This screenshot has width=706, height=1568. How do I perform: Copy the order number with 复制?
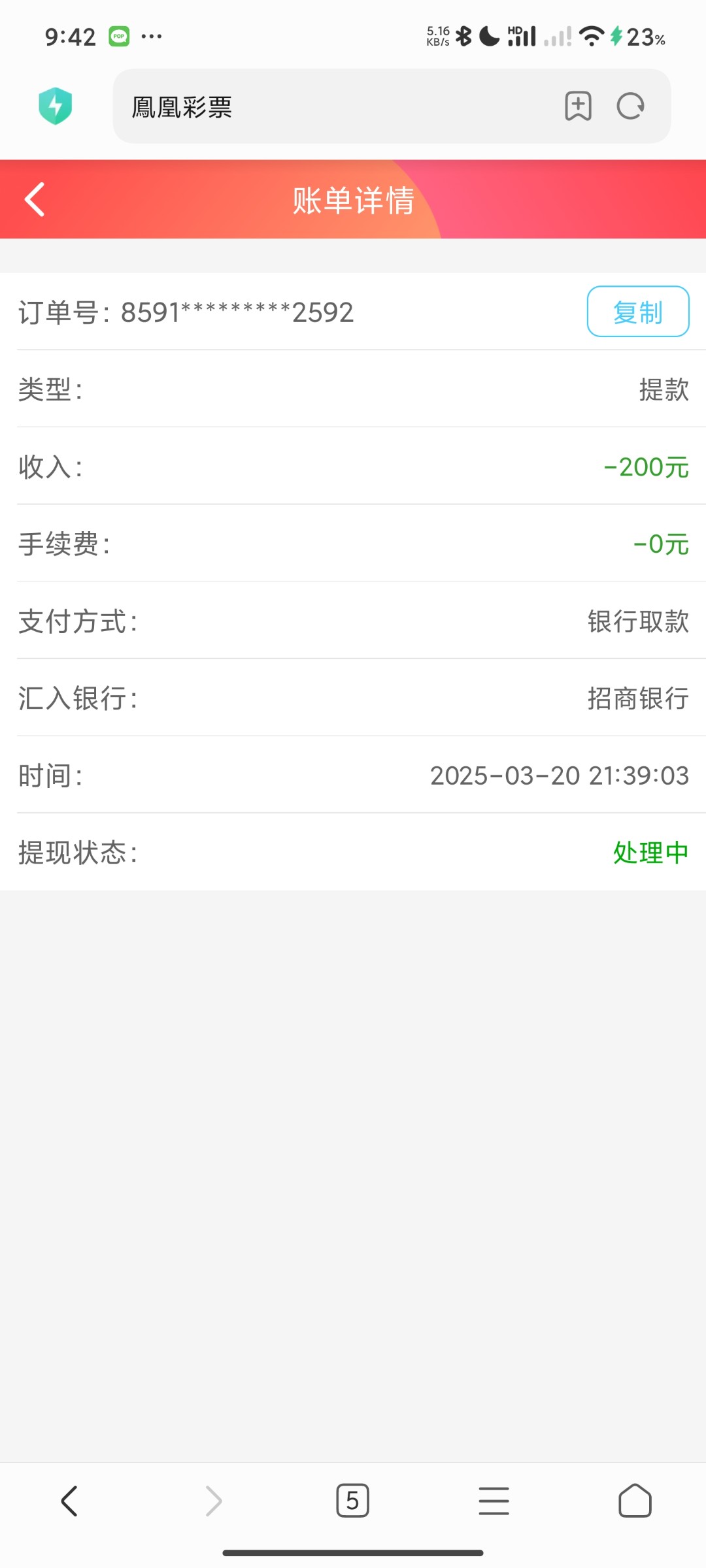[637, 312]
